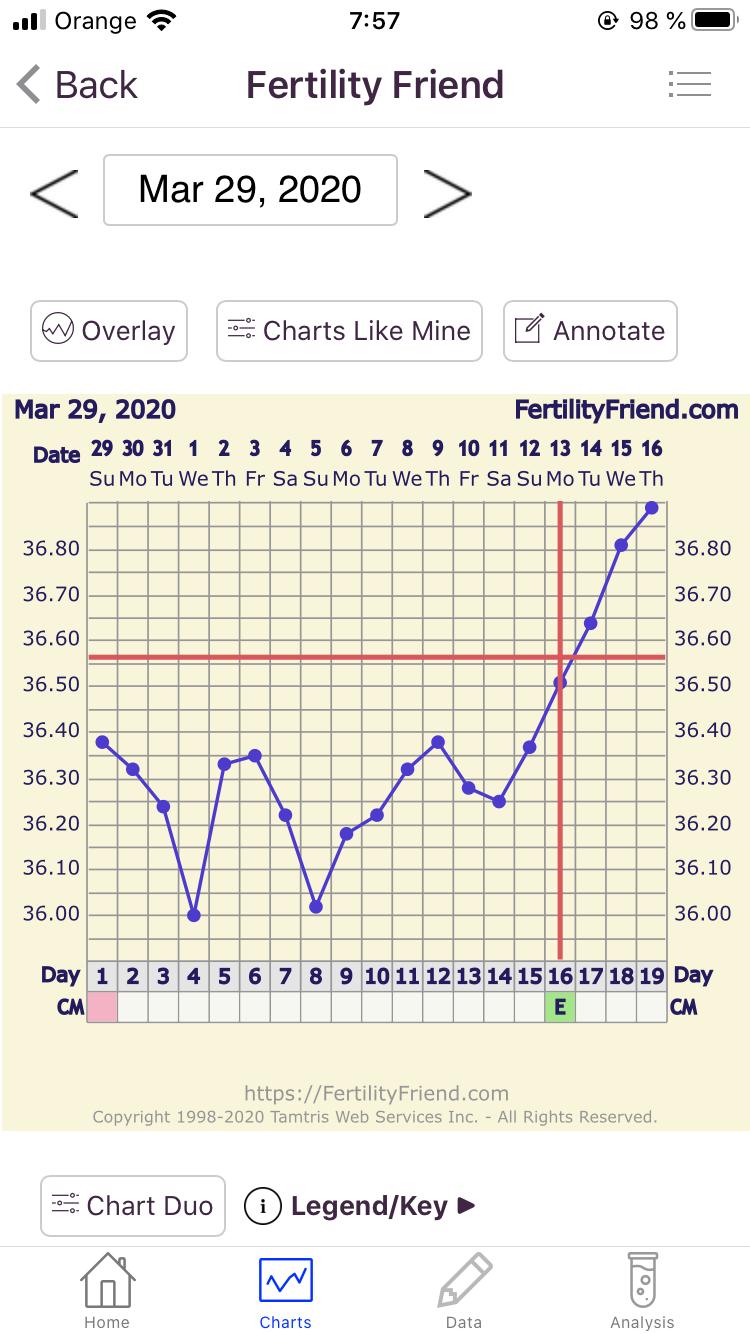This screenshot has width=750, height=1334.
Task: Annotate this chart
Action: click(590, 331)
